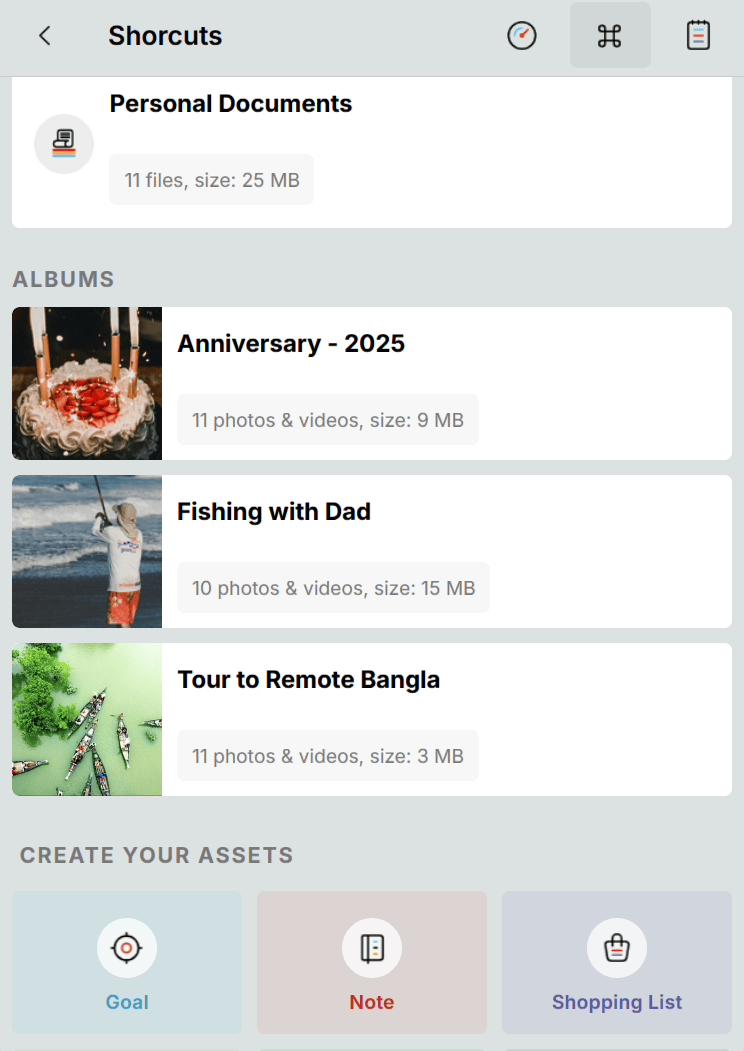Click the Personal Documents title
The width and height of the screenshot is (744, 1051).
[230, 103]
